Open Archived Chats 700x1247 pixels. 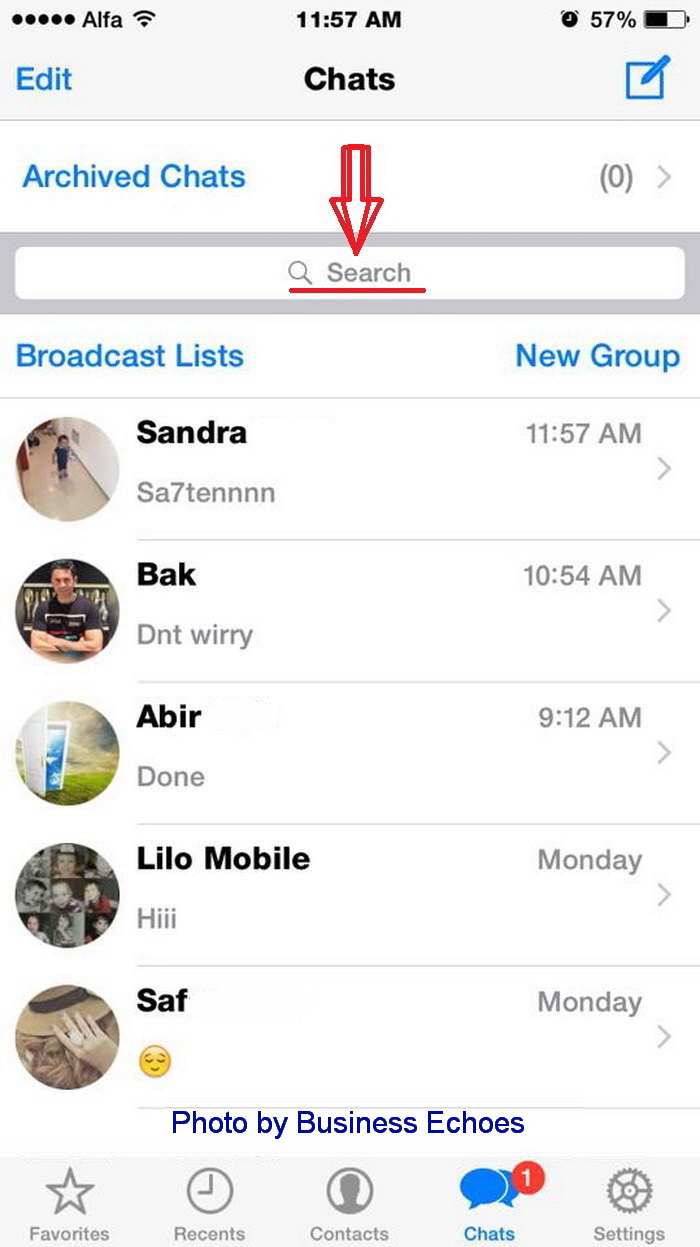point(350,177)
